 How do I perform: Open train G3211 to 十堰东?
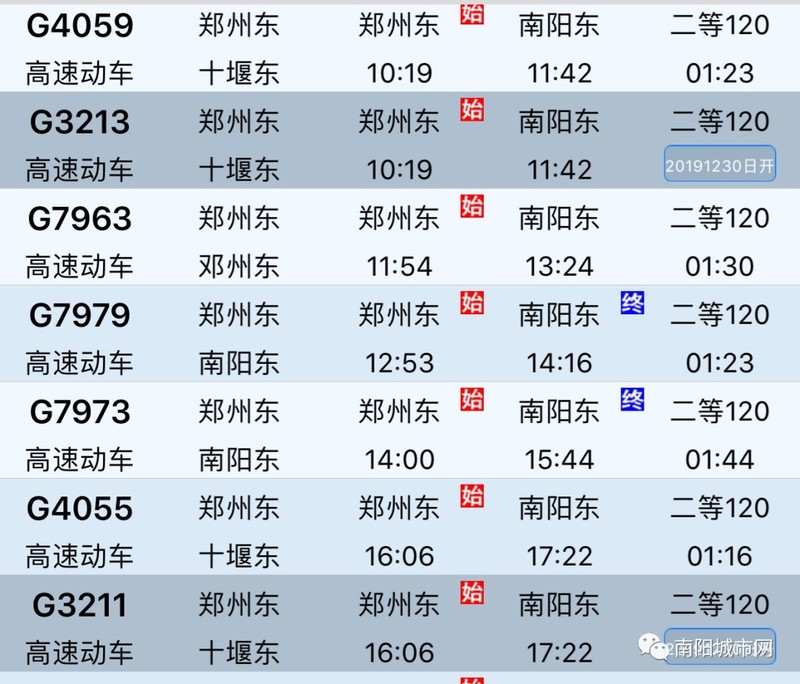click(x=400, y=623)
